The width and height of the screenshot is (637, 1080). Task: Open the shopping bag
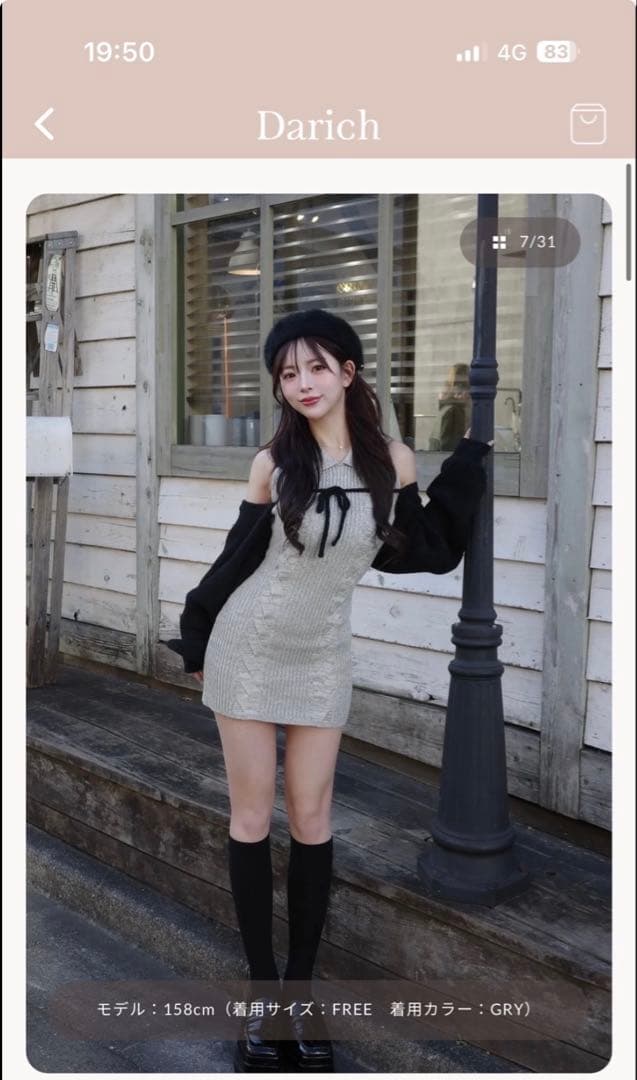[x=588, y=125]
